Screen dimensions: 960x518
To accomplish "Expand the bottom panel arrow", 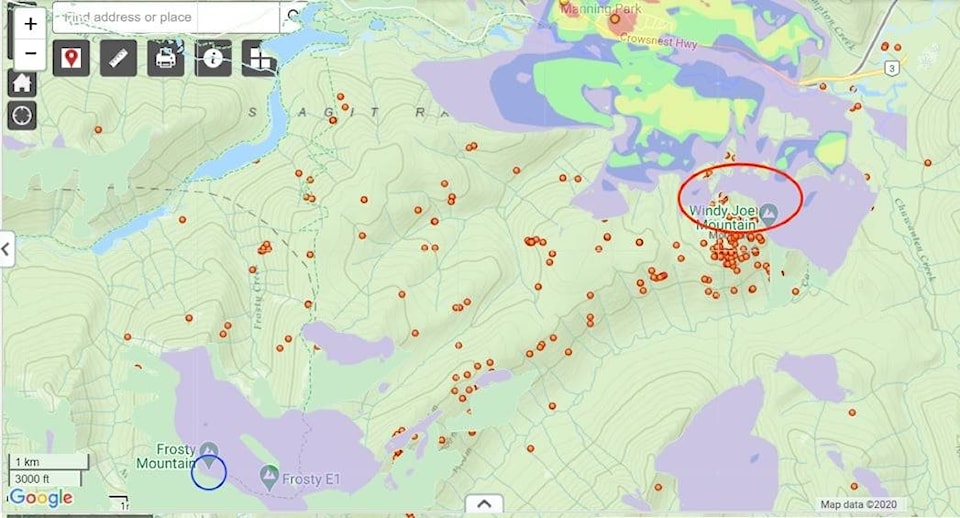I will point(483,504).
